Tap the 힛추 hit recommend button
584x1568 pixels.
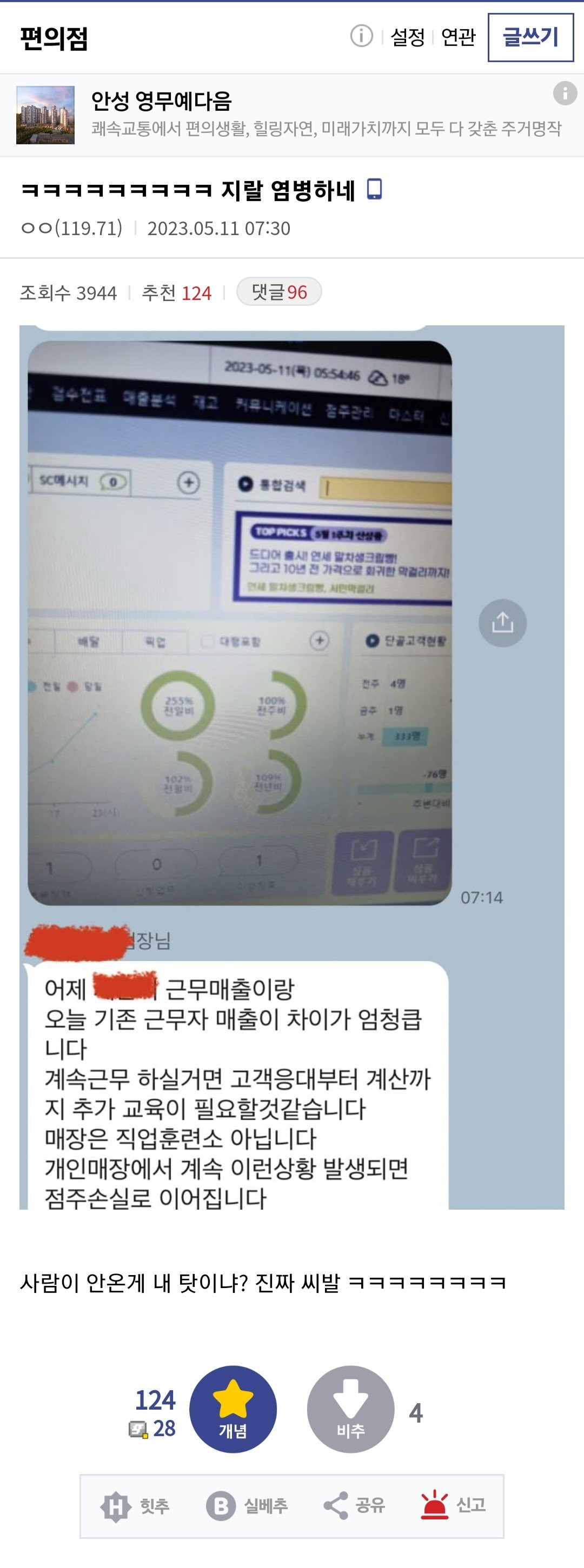[x=135, y=1506]
